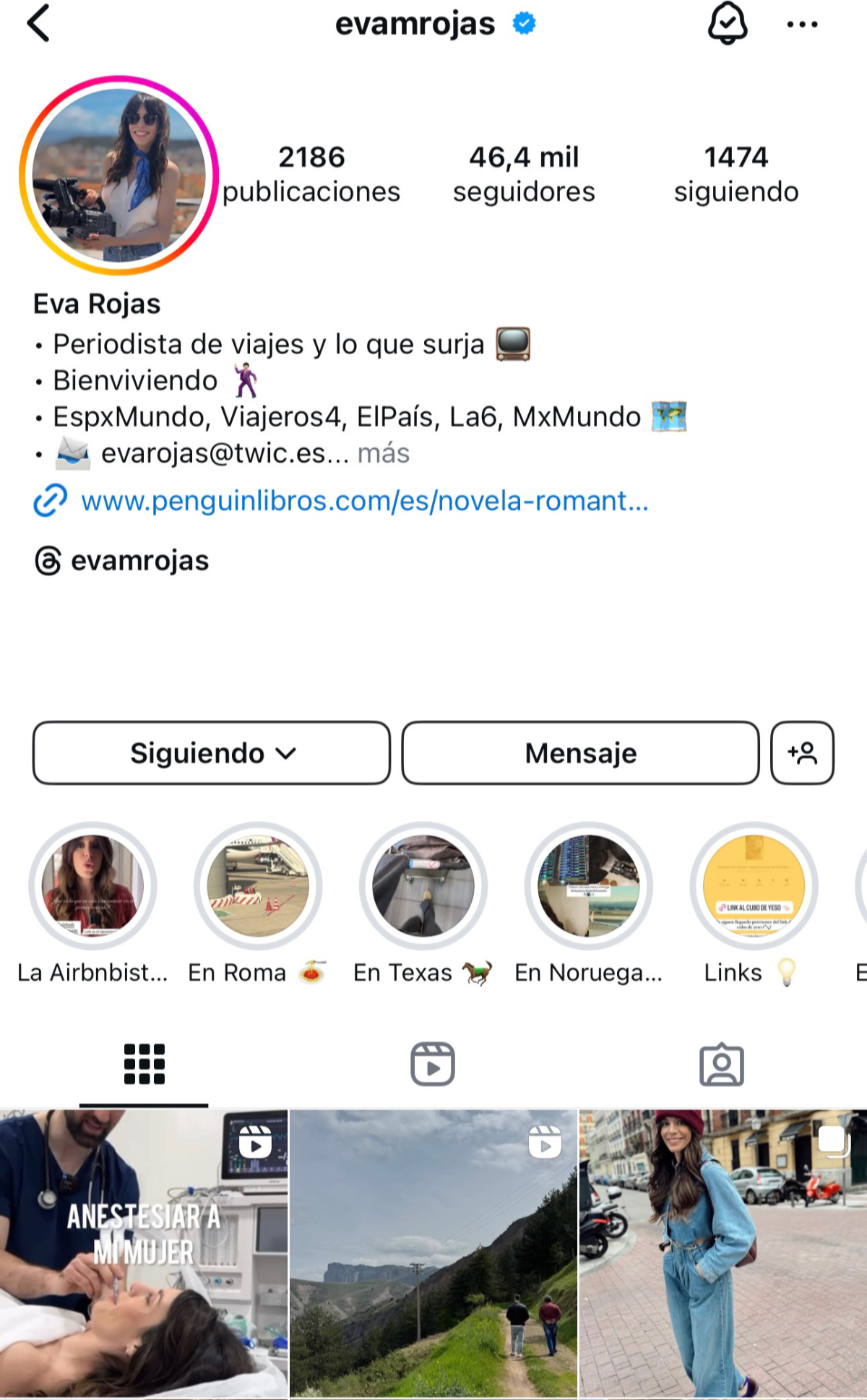View the En Texas highlight
The image size is (867, 1400).
click(x=423, y=886)
